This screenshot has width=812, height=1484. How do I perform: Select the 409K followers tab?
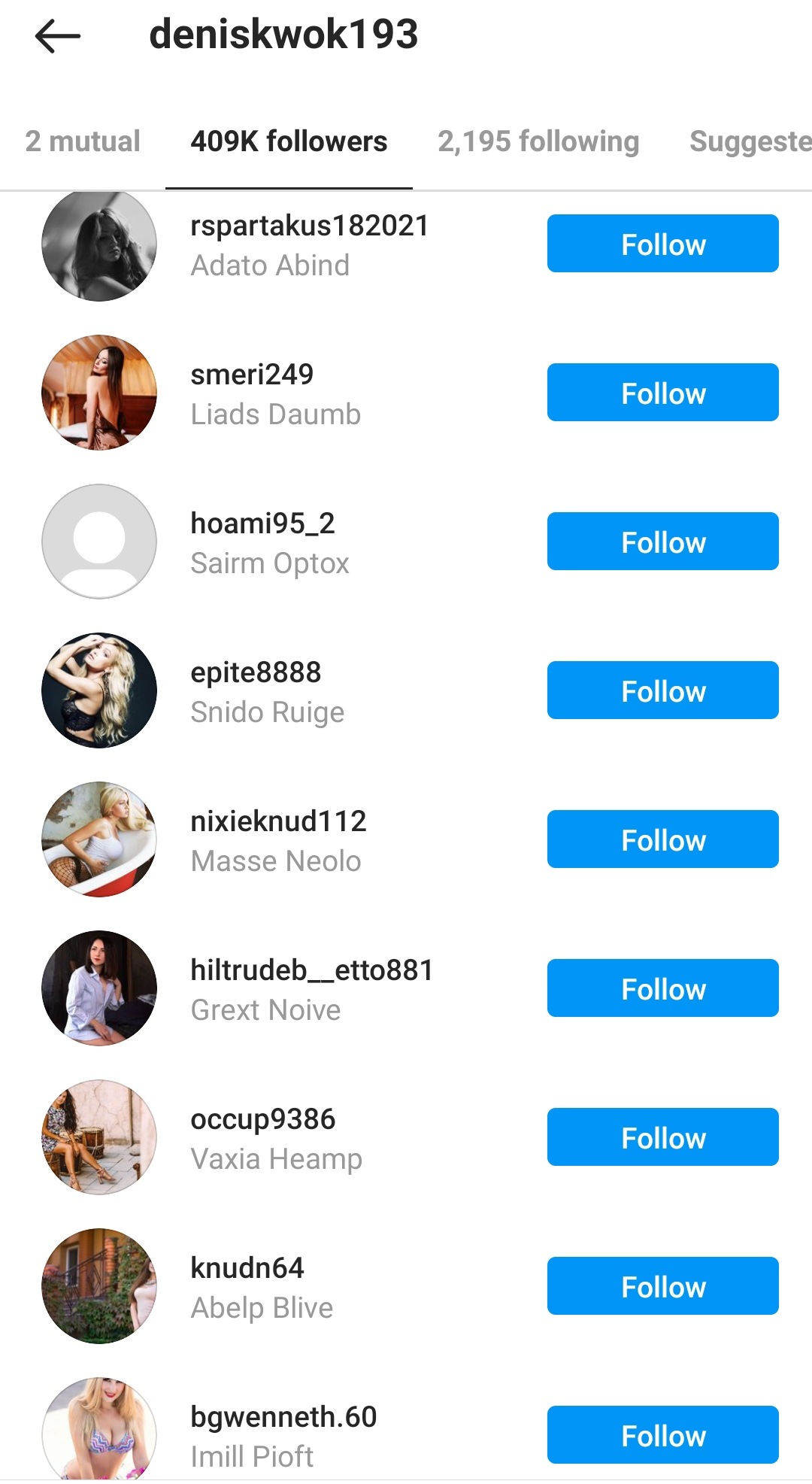[x=289, y=141]
